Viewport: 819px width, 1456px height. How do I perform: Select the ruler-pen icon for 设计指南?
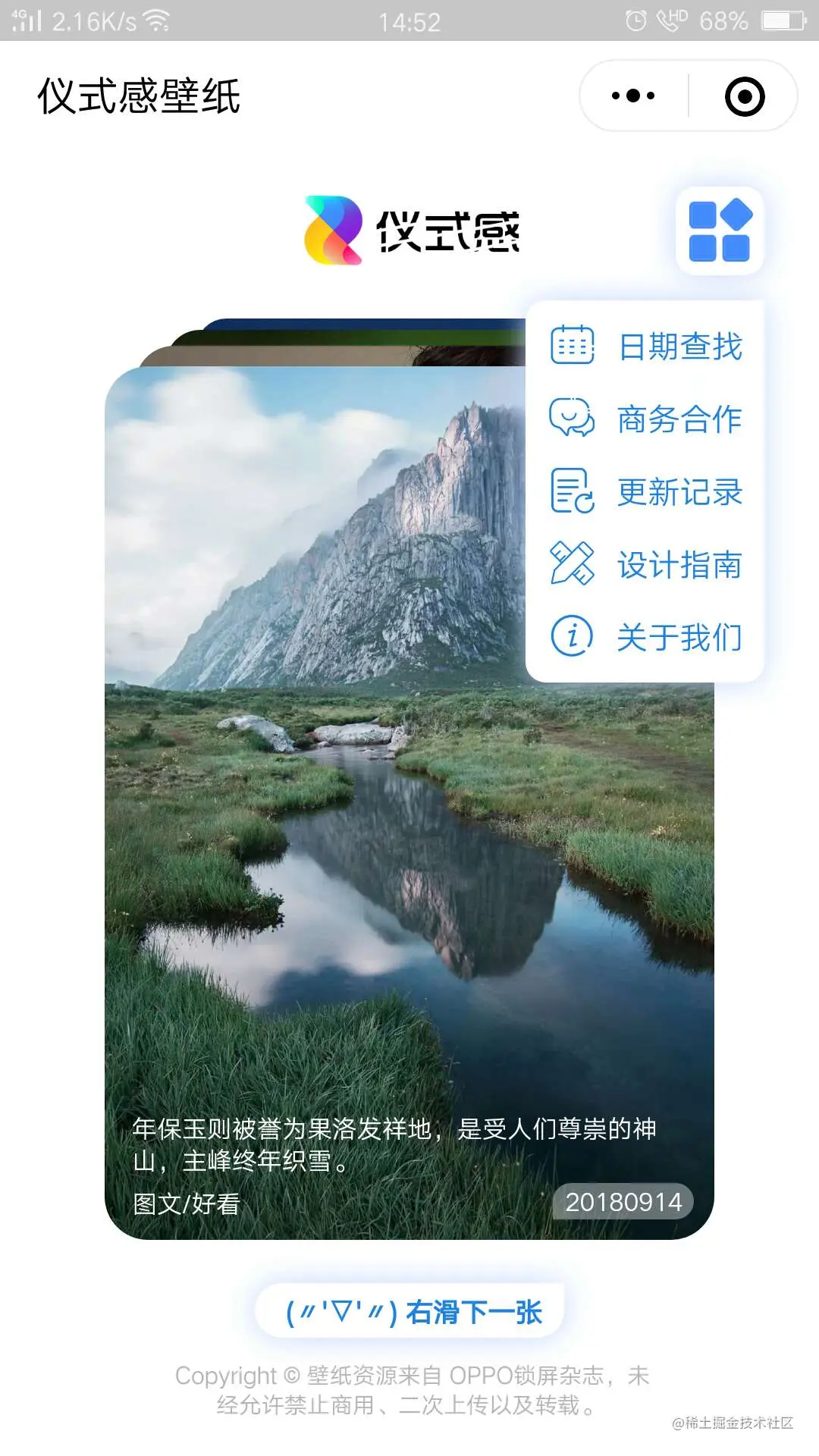(x=573, y=564)
